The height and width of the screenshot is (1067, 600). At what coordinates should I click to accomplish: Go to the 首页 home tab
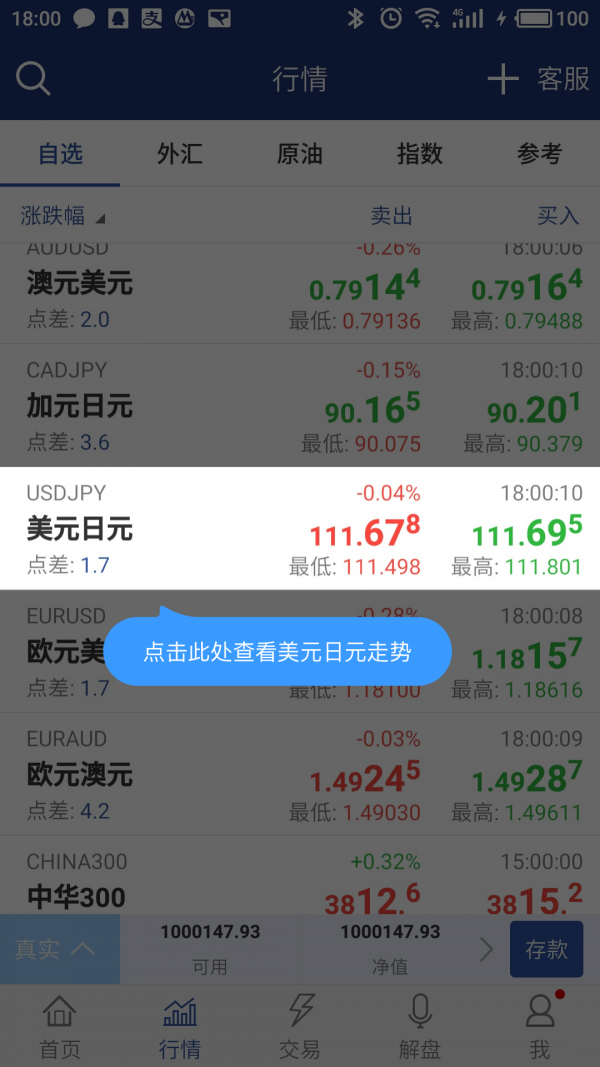[60, 1026]
